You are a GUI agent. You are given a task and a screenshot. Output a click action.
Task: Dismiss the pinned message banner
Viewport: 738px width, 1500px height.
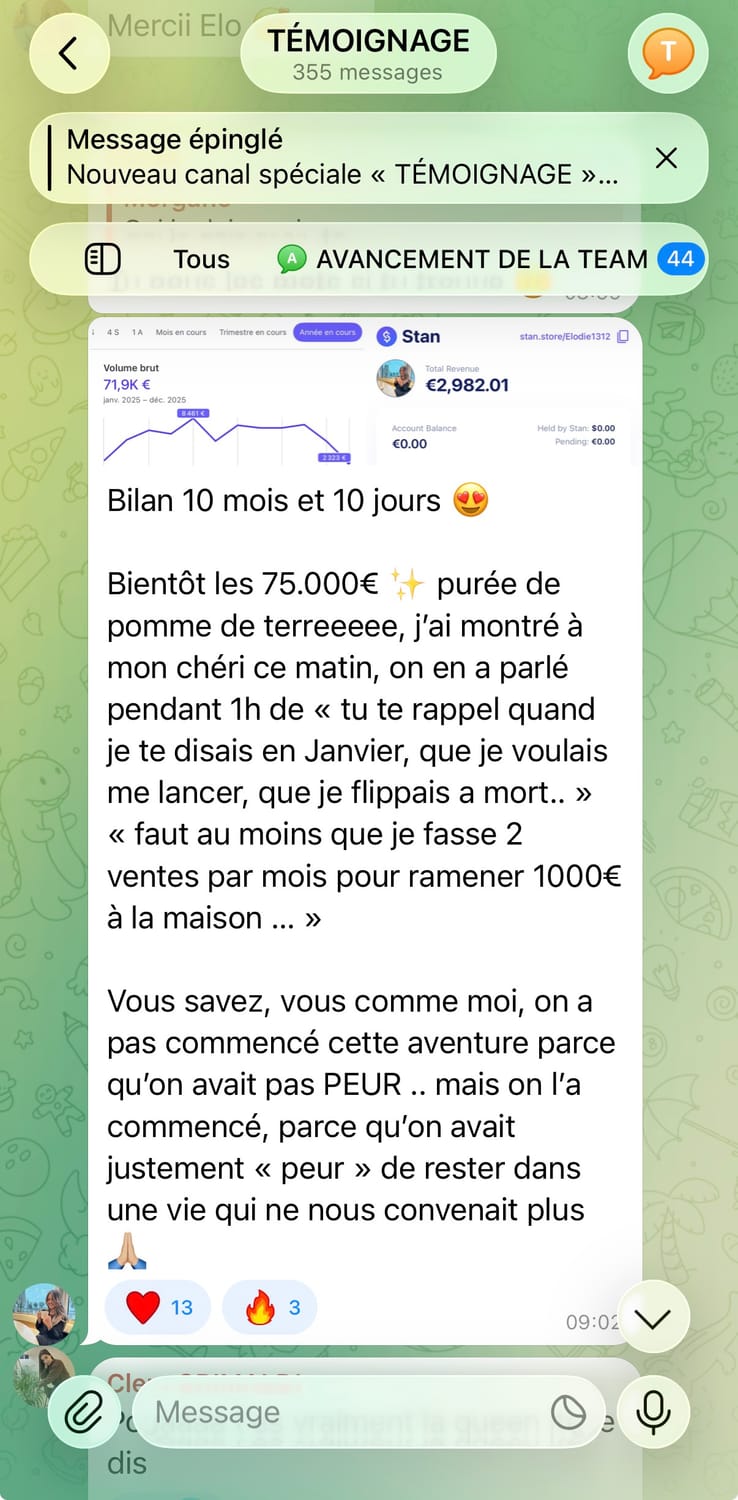(x=666, y=158)
